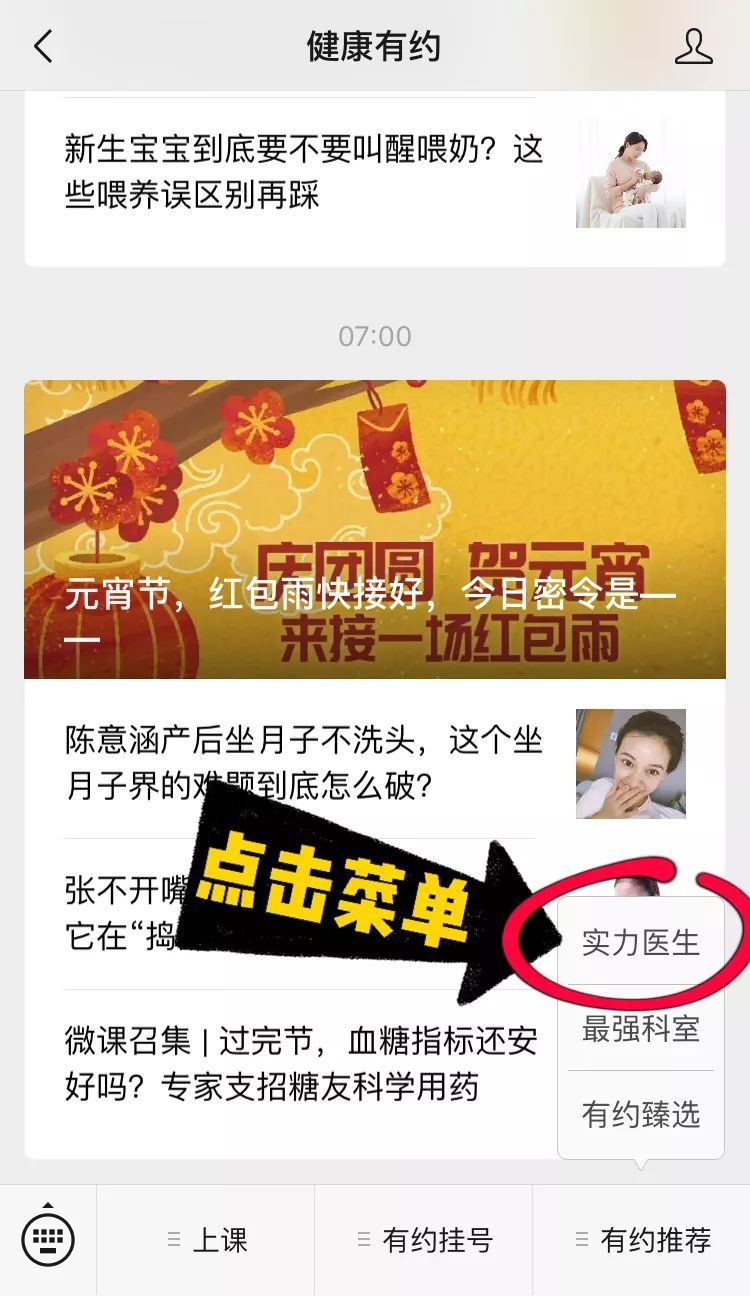Select 实力医生 from the popup menu
Image resolution: width=750 pixels, height=1296 pixels.
pyautogui.click(x=641, y=942)
